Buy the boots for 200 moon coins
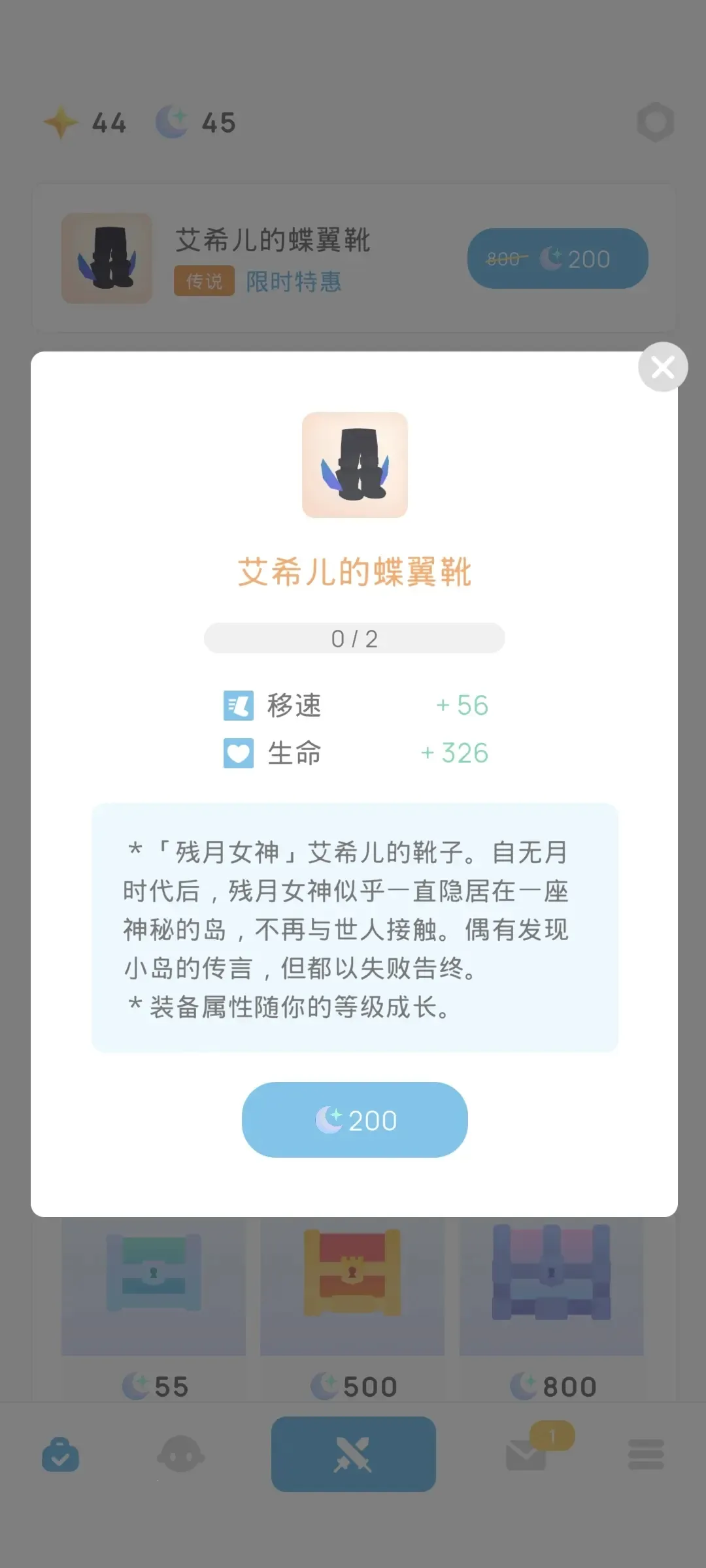 355,1120
